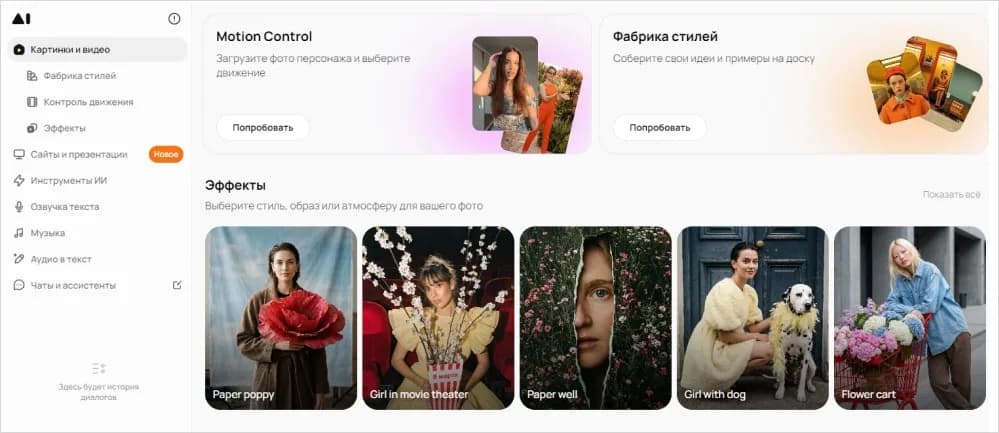Go to Контроль движения
This screenshot has width=999, height=433.
pyautogui.click(x=88, y=102)
